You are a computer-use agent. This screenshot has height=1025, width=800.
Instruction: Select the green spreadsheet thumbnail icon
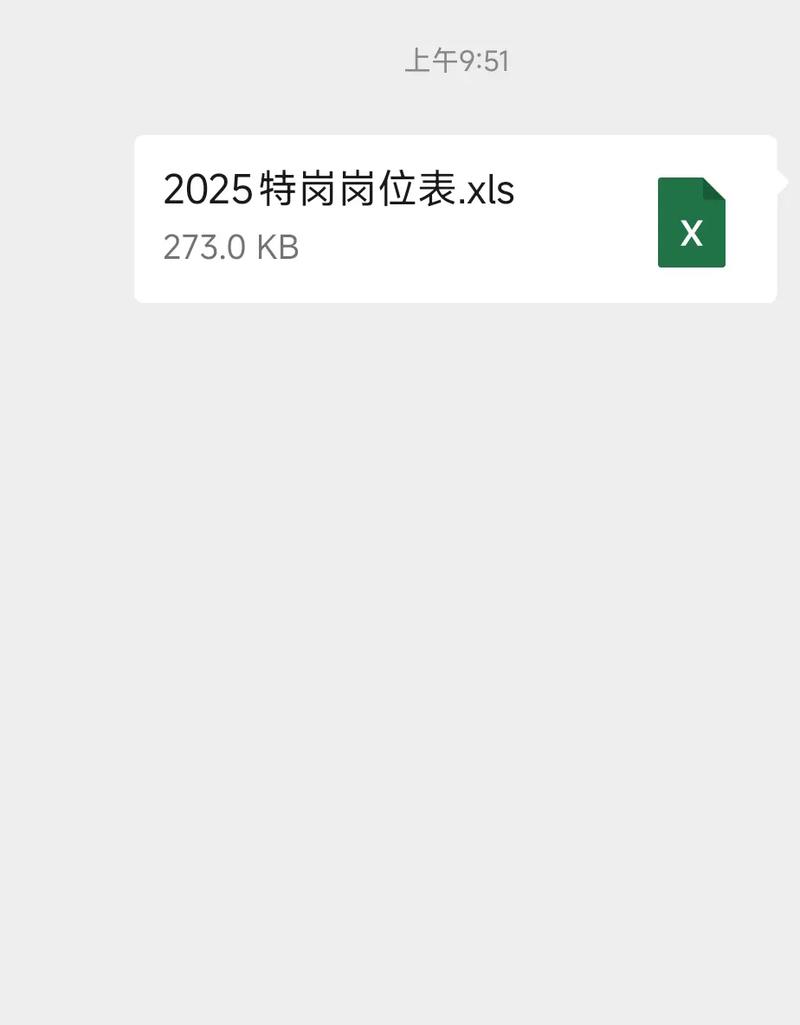click(x=691, y=223)
